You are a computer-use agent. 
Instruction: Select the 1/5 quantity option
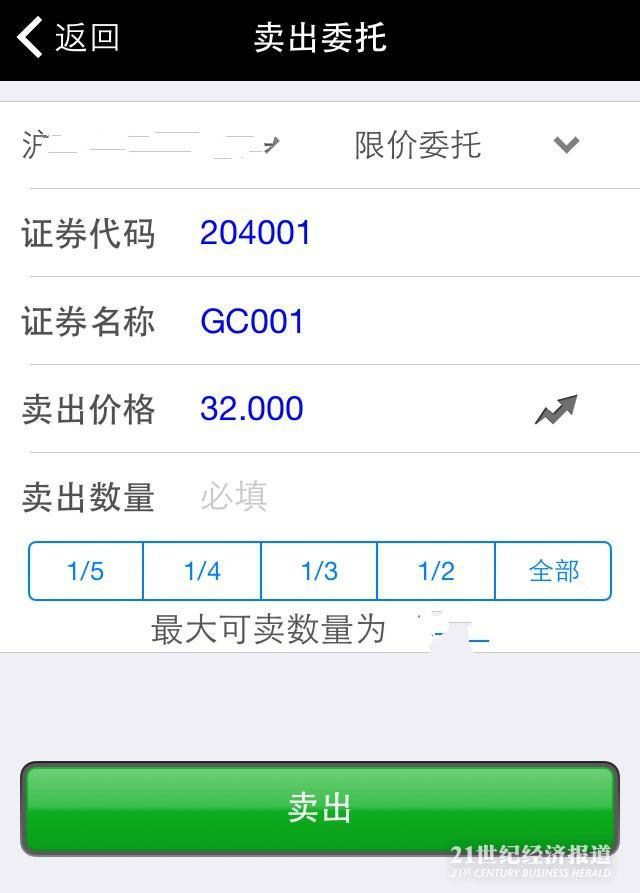point(86,571)
